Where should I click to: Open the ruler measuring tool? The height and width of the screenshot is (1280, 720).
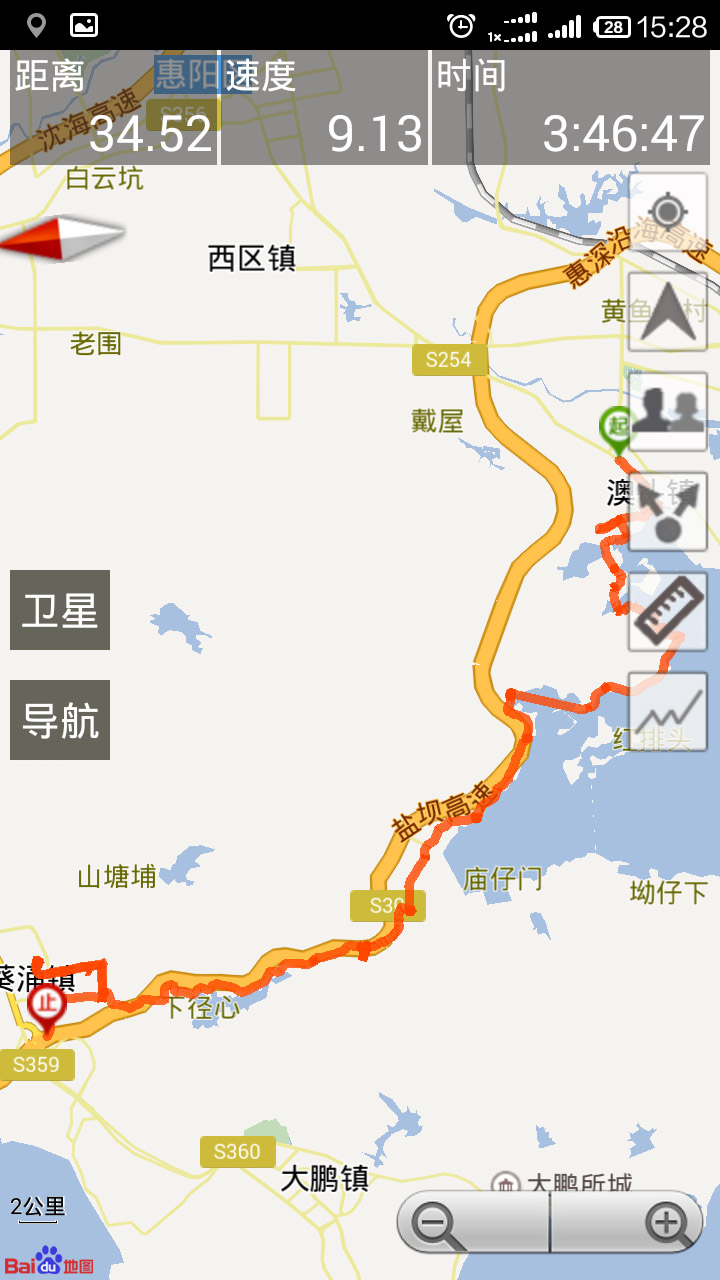pyautogui.click(x=667, y=611)
